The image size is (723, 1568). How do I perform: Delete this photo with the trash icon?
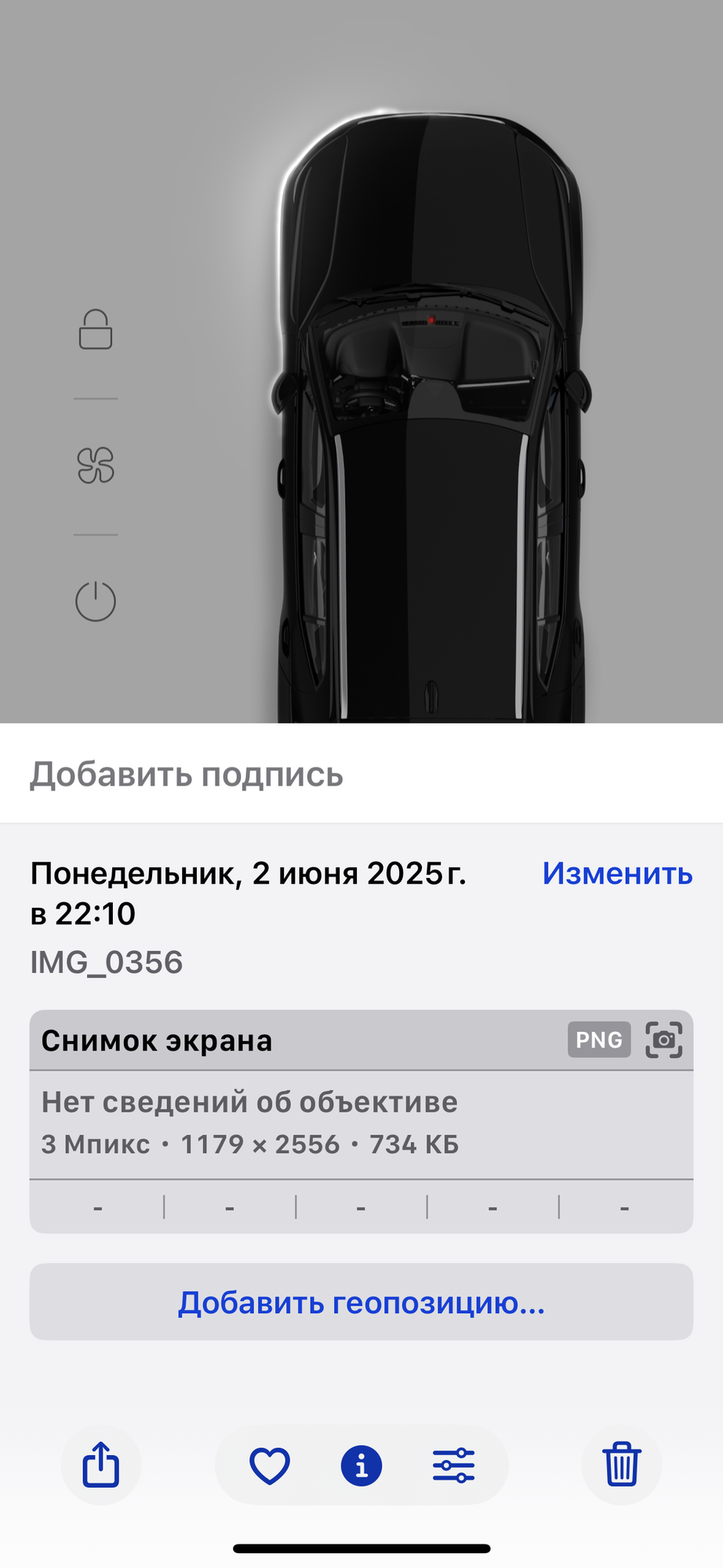click(622, 1465)
